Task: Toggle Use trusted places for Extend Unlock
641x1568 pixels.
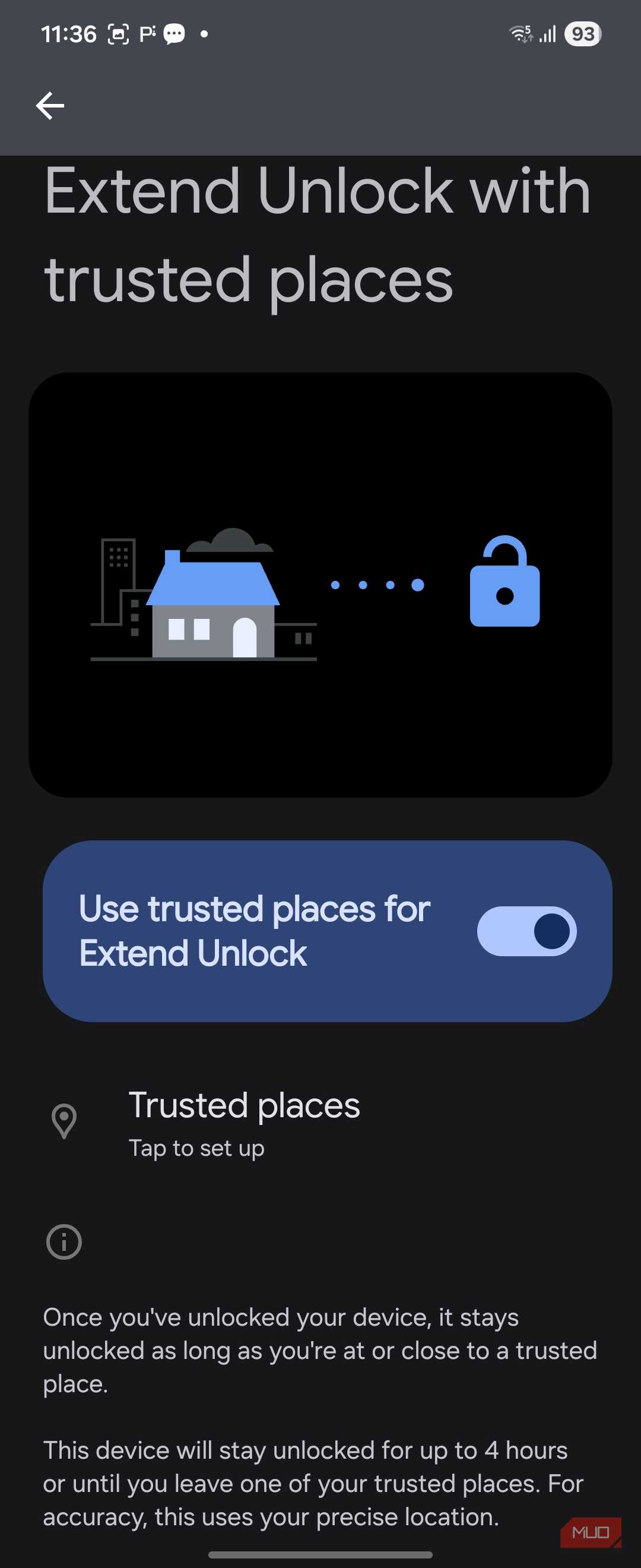Action: click(x=526, y=931)
